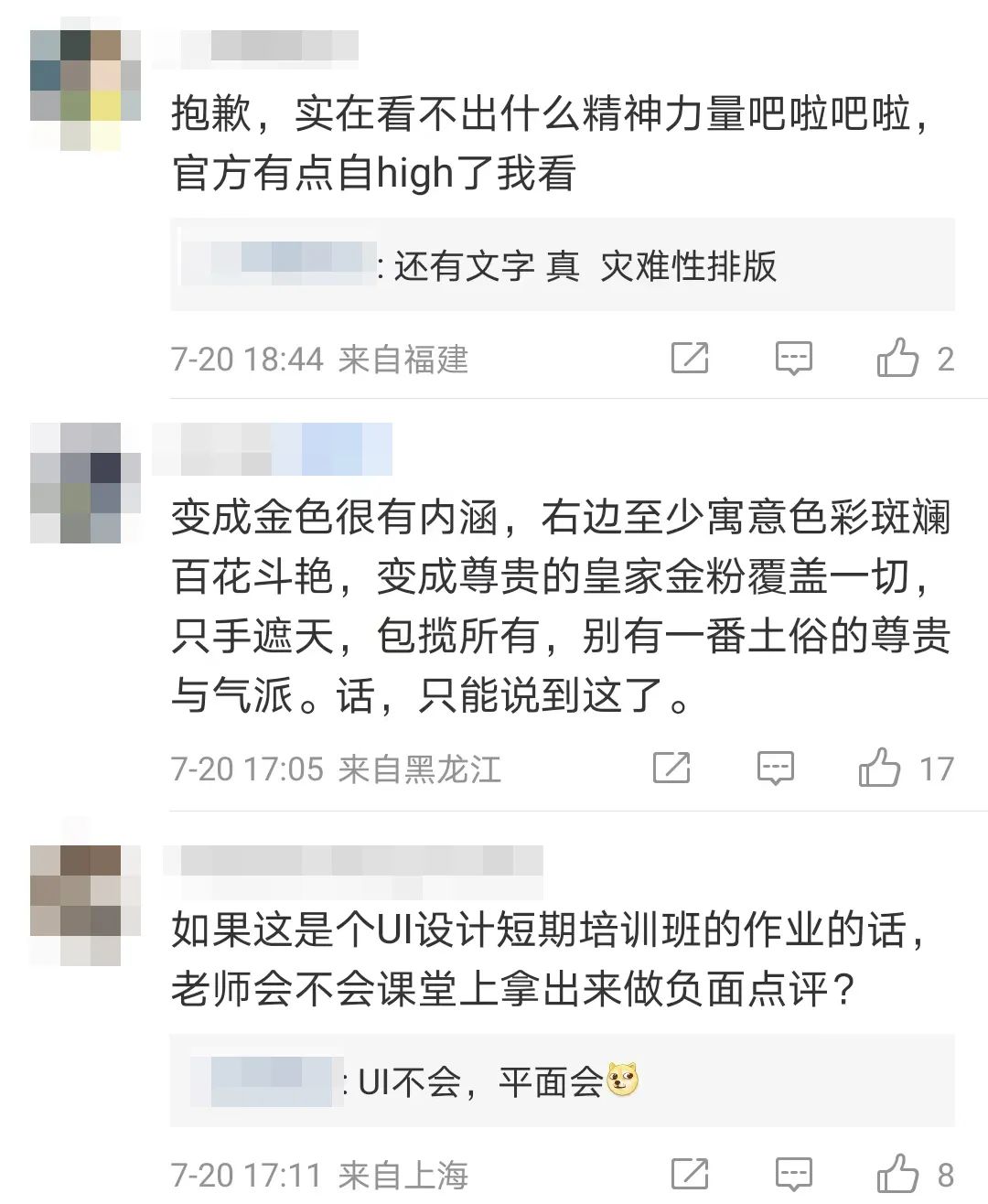Open the reply "还有文字 真 灾难性排版"
988x1204 pixels.
tap(584, 266)
